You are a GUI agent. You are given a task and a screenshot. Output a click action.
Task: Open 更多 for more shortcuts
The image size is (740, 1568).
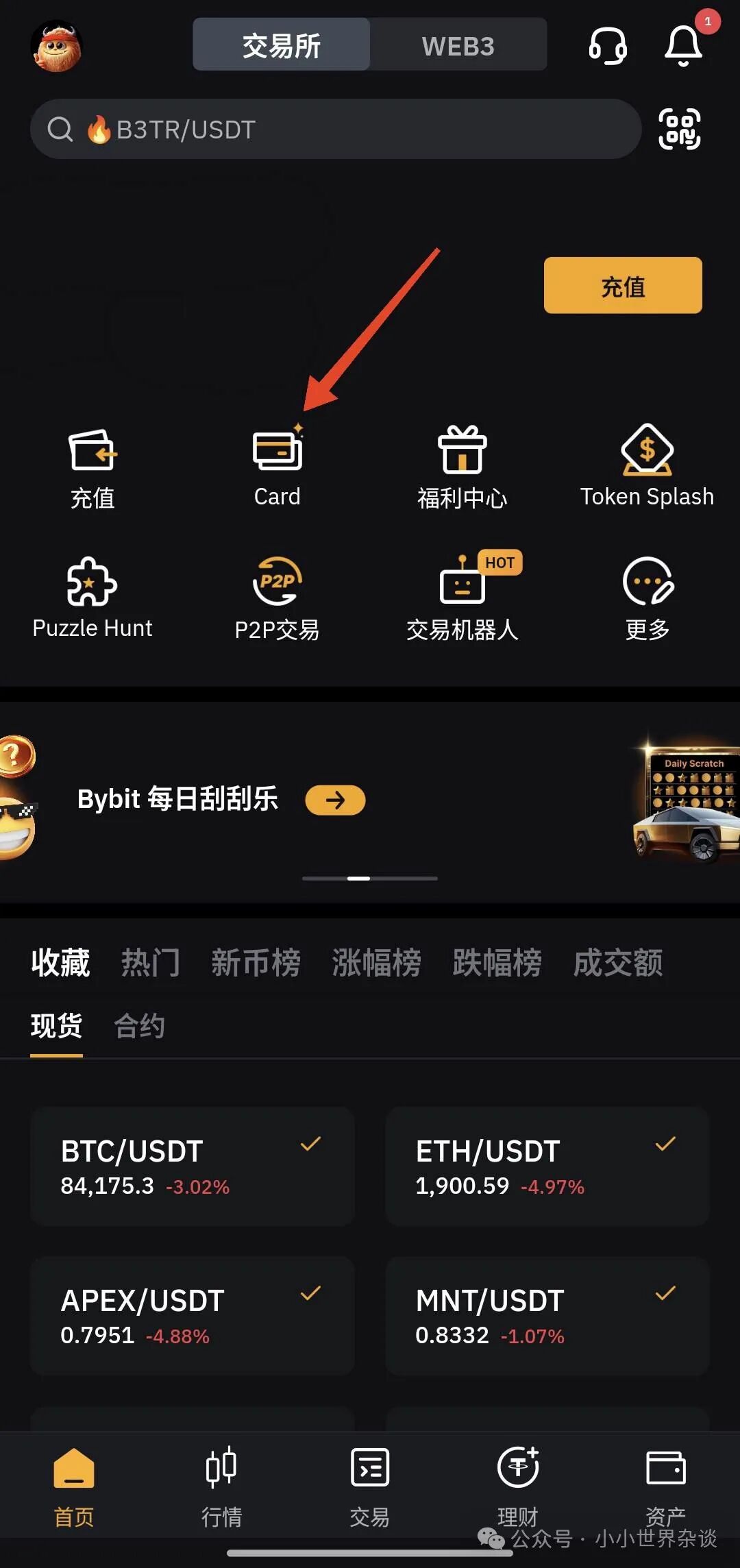coord(647,598)
